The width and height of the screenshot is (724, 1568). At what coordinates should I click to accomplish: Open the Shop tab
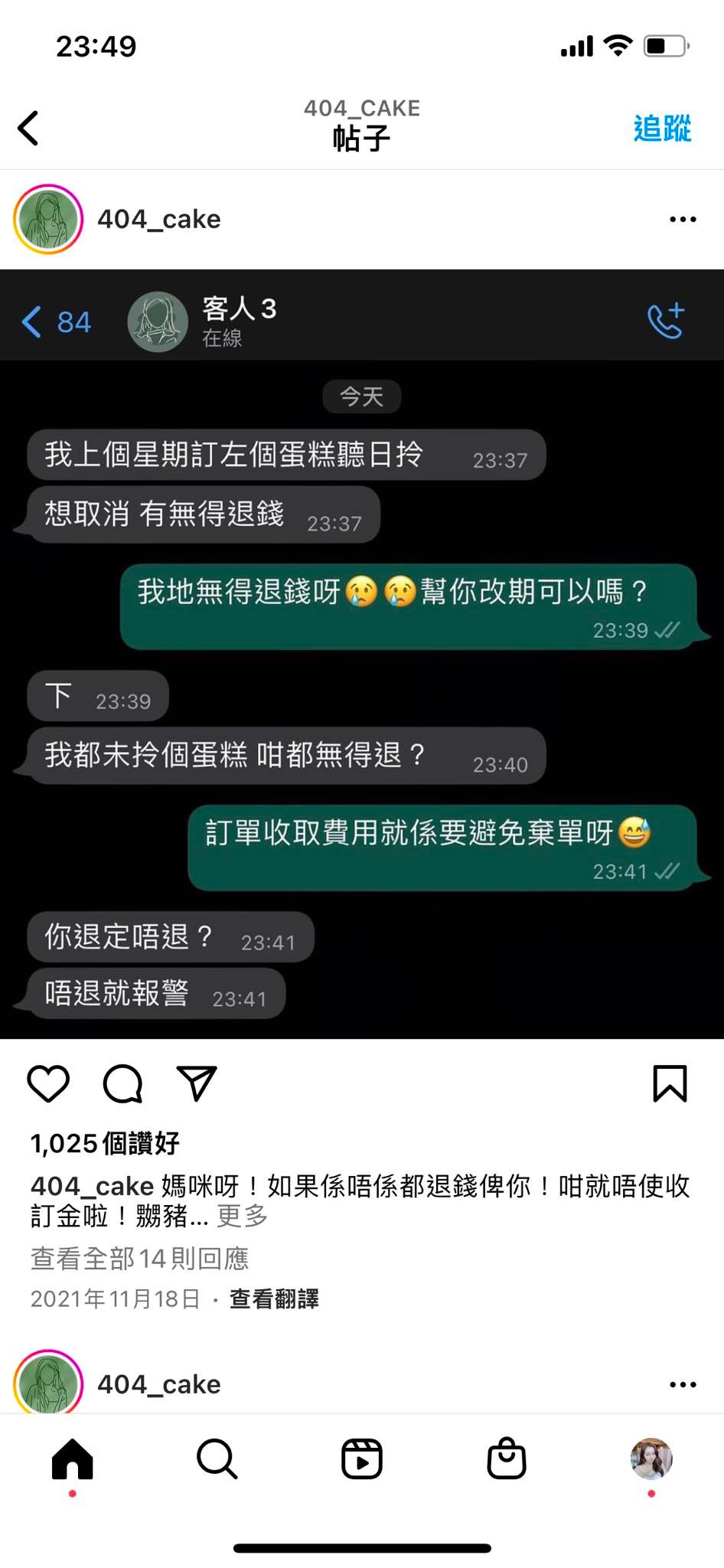point(506,1459)
